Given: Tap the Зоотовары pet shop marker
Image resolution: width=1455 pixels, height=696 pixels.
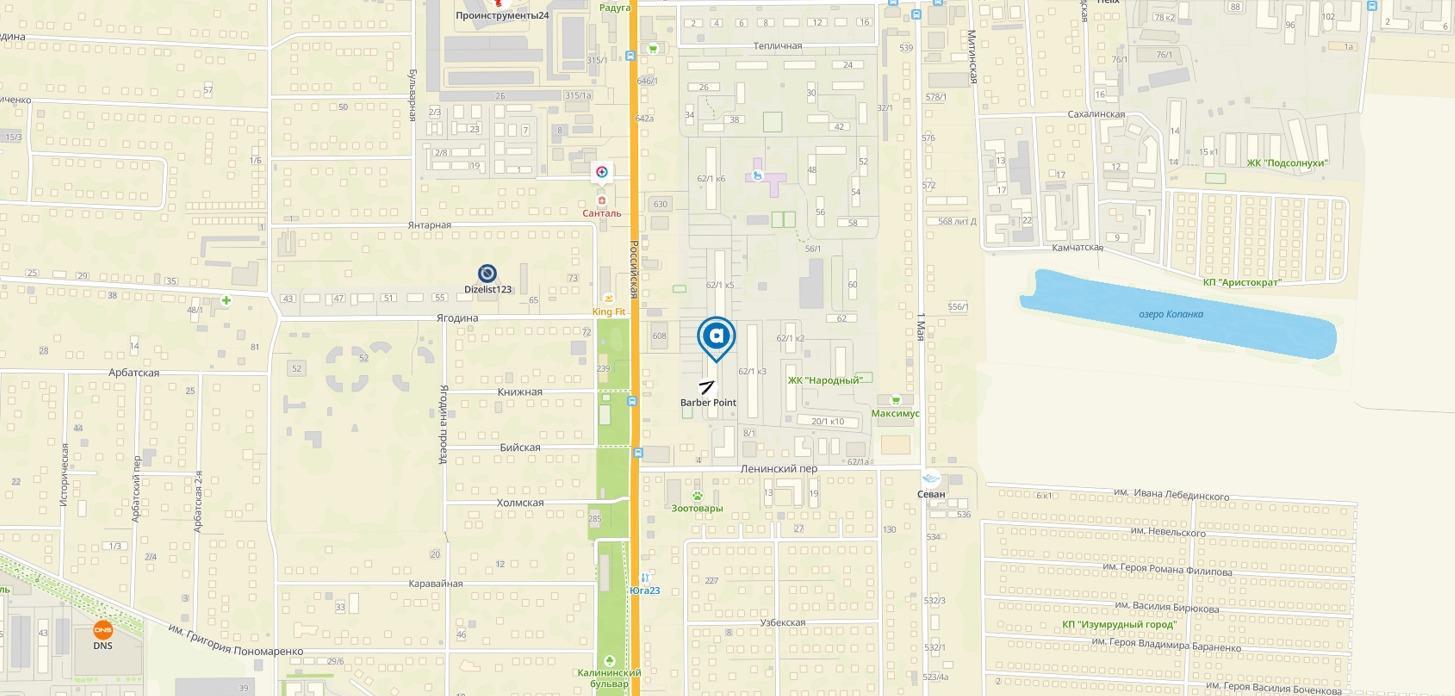Looking at the screenshot, I should tap(697, 495).
